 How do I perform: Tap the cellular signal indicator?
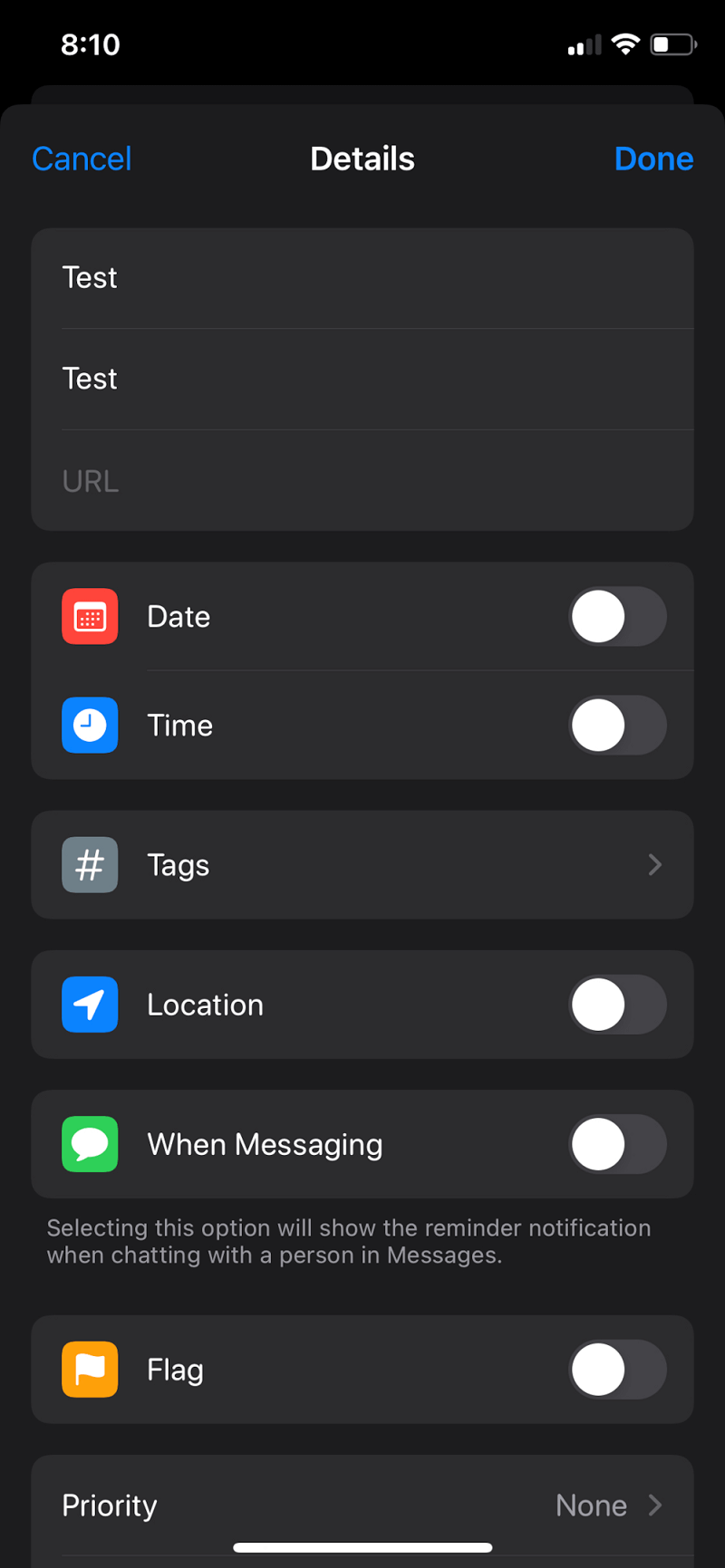pos(583,43)
